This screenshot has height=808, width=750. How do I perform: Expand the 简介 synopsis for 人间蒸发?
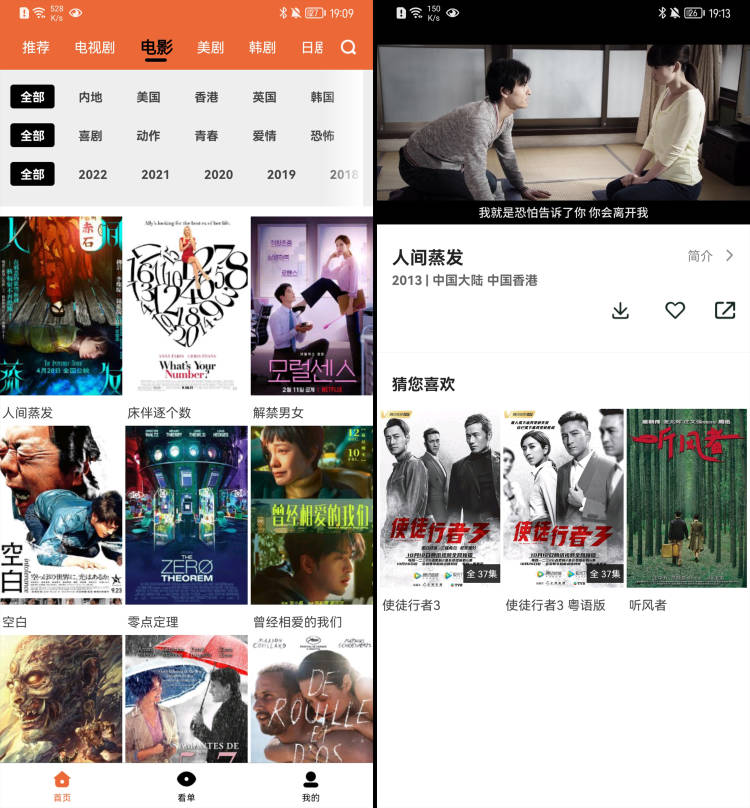pyautogui.click(x=711, y=256)
